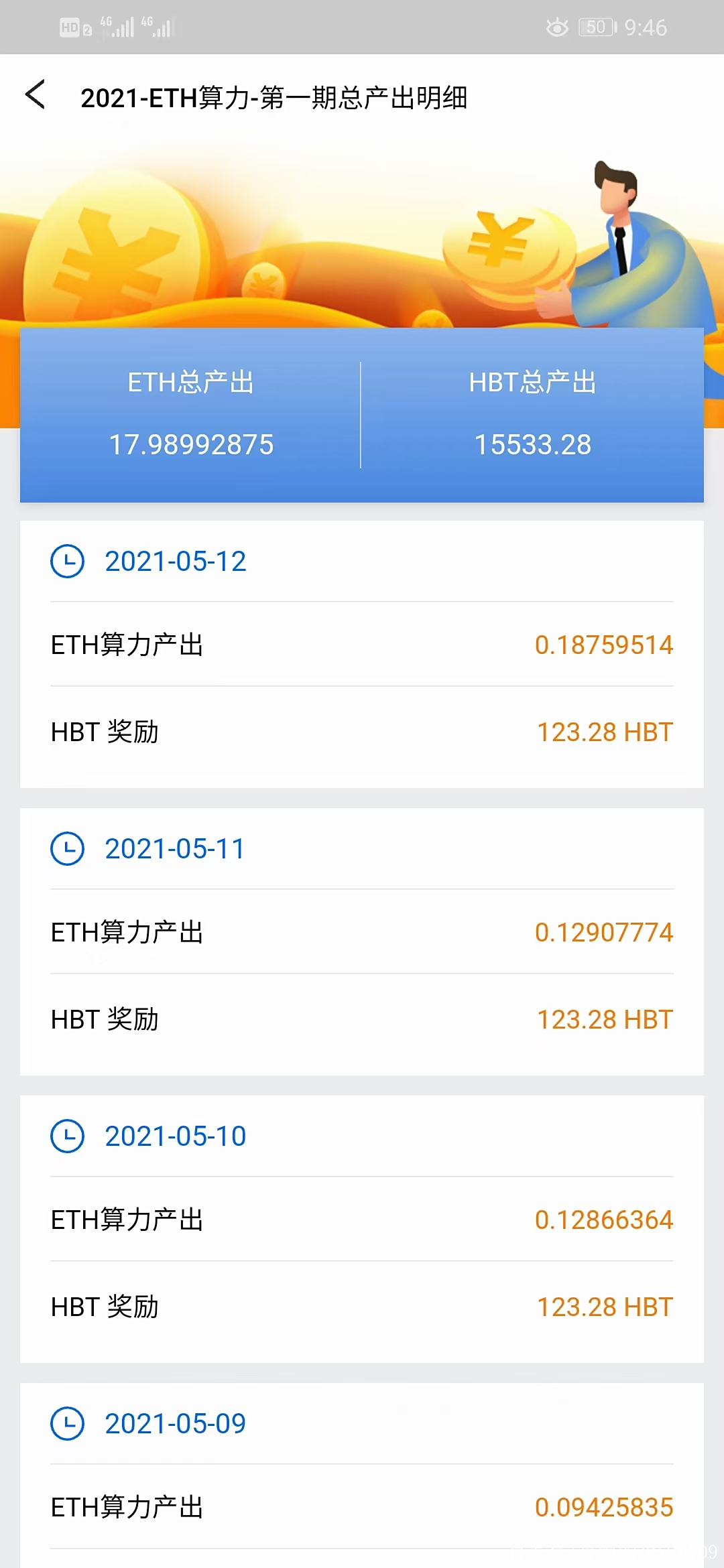
Task: Tap total ETH output 17.98992875
Action: tap(190, 444)
